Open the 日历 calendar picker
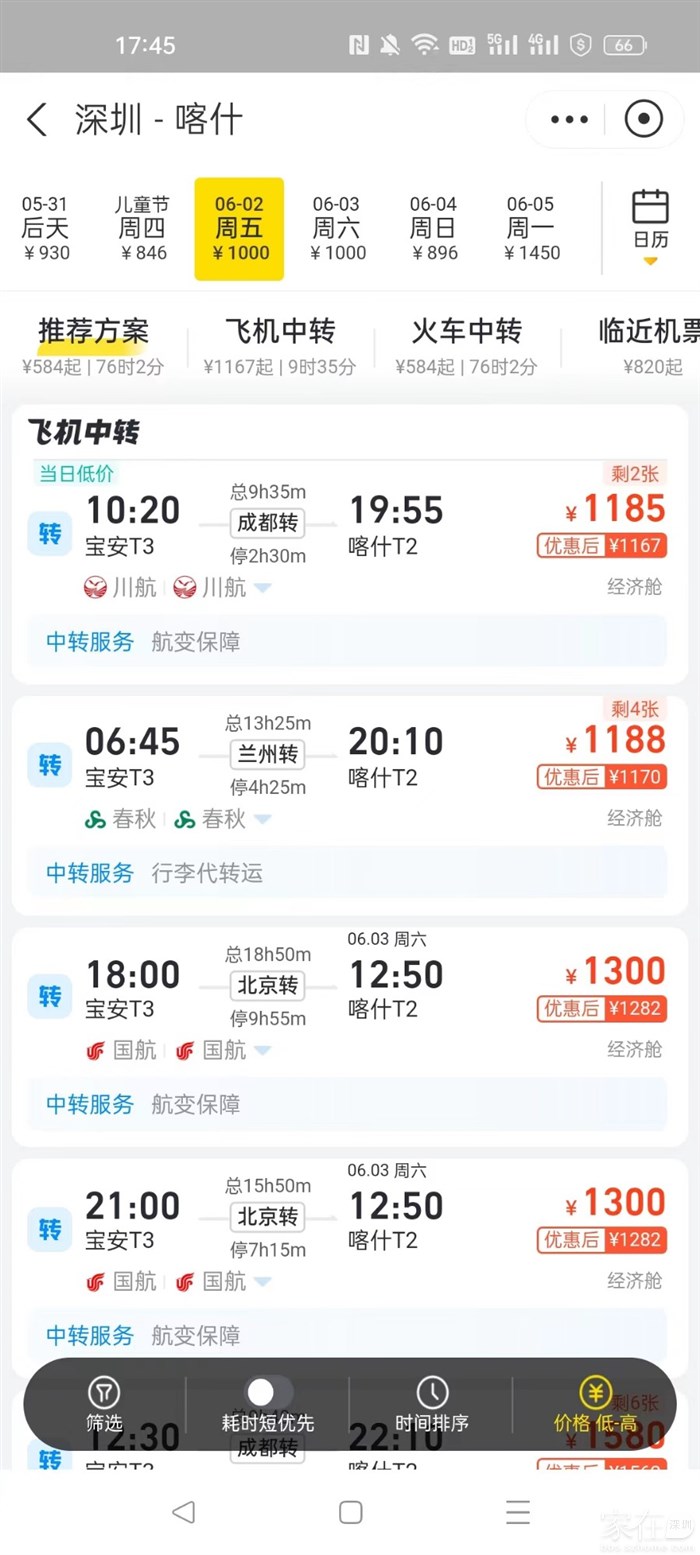The width and height of the screenshot is (700, 1555). (x=650, y=225)
